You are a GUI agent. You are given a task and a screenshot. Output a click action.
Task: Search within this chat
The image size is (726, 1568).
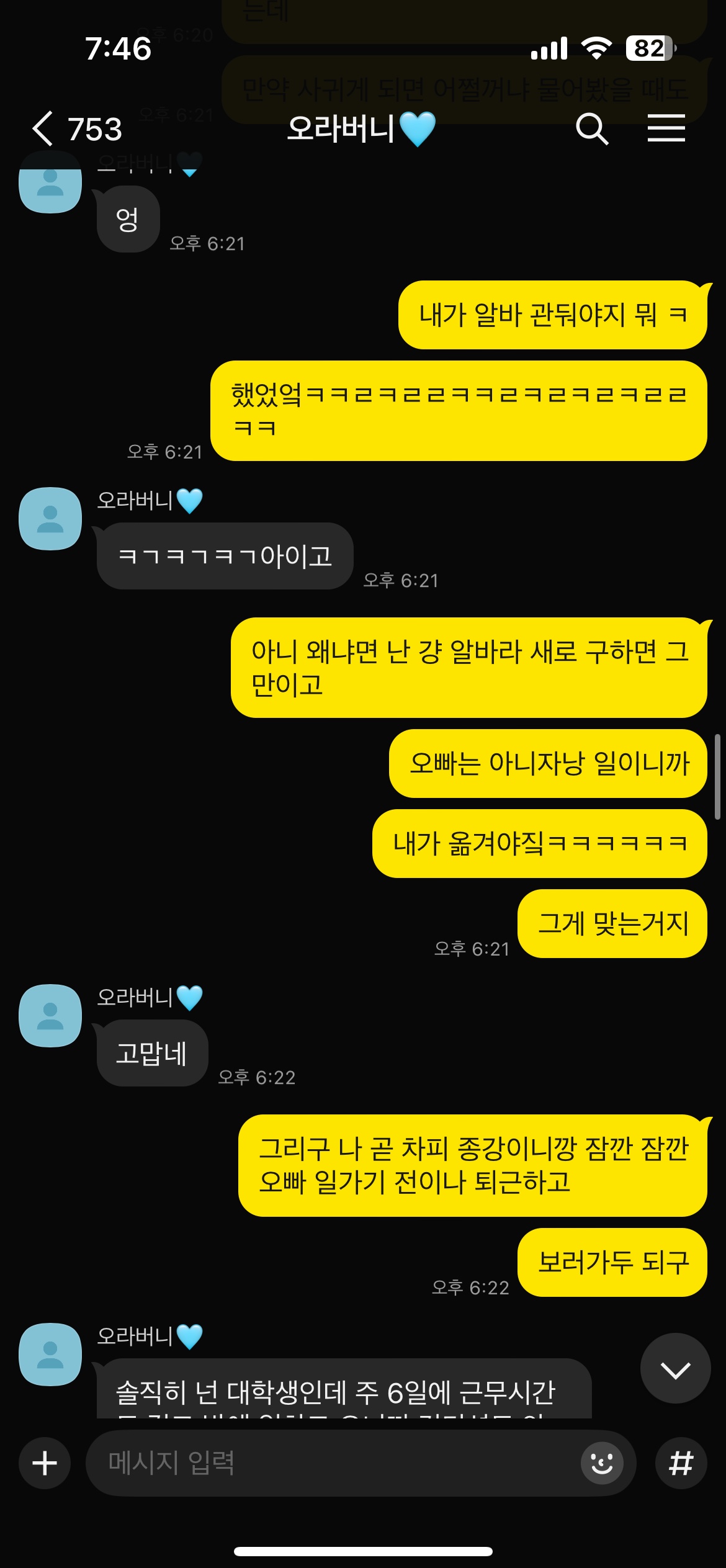(x=592, y=129)
